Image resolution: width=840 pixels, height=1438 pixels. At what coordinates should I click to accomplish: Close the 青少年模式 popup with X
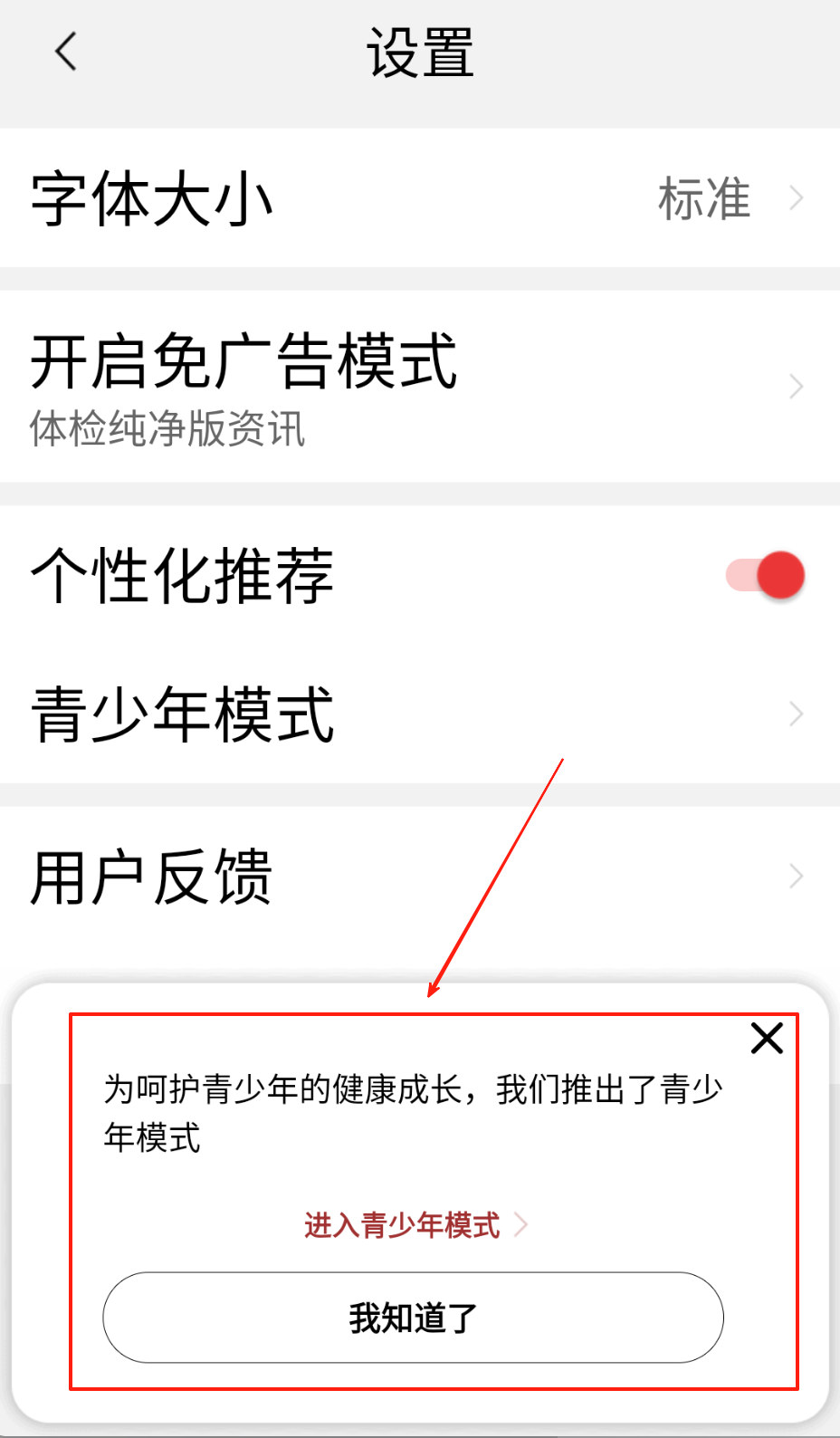tap(767, 1039)
